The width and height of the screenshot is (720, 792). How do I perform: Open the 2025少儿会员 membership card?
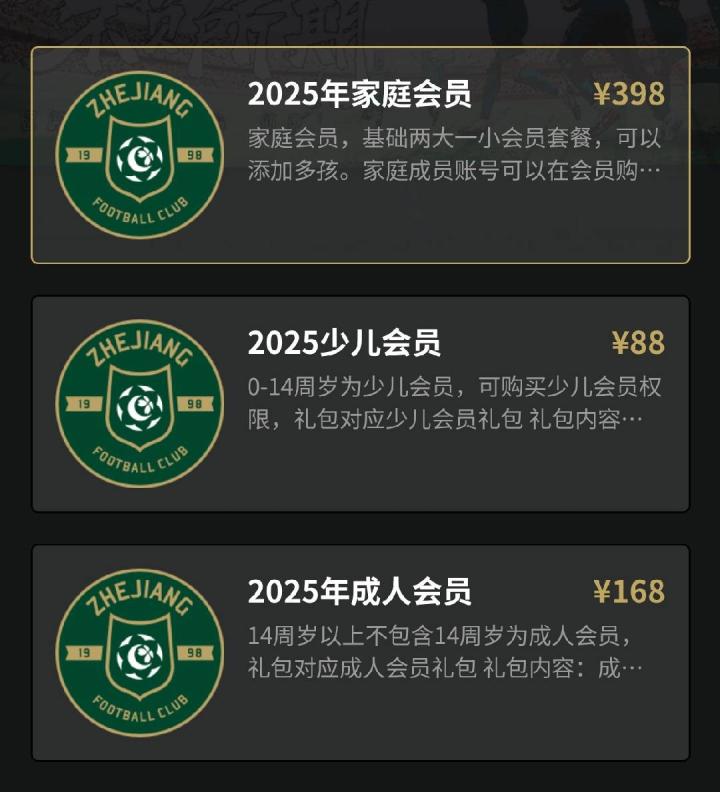(360, 403)
